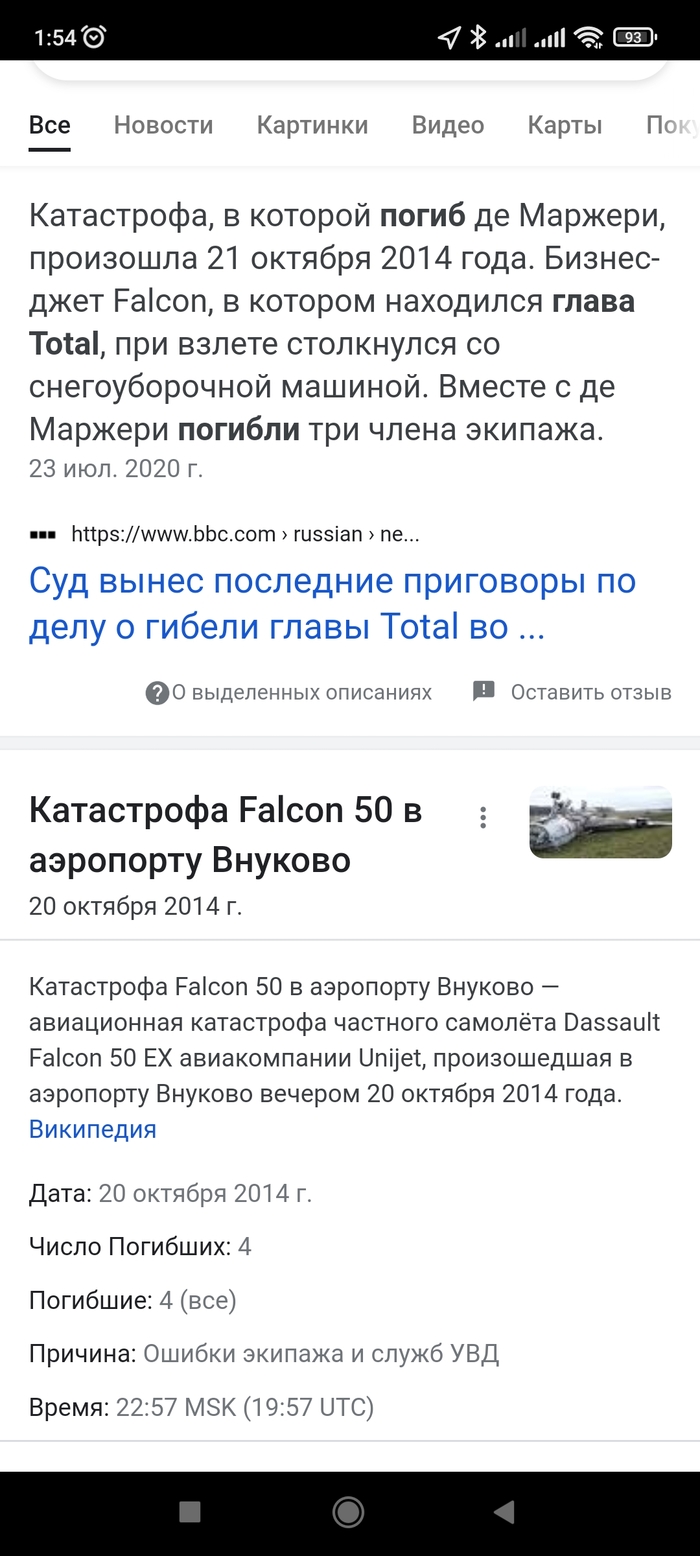
Task: View the Falcon 50 crash thumbnail image
Action: 600,822
